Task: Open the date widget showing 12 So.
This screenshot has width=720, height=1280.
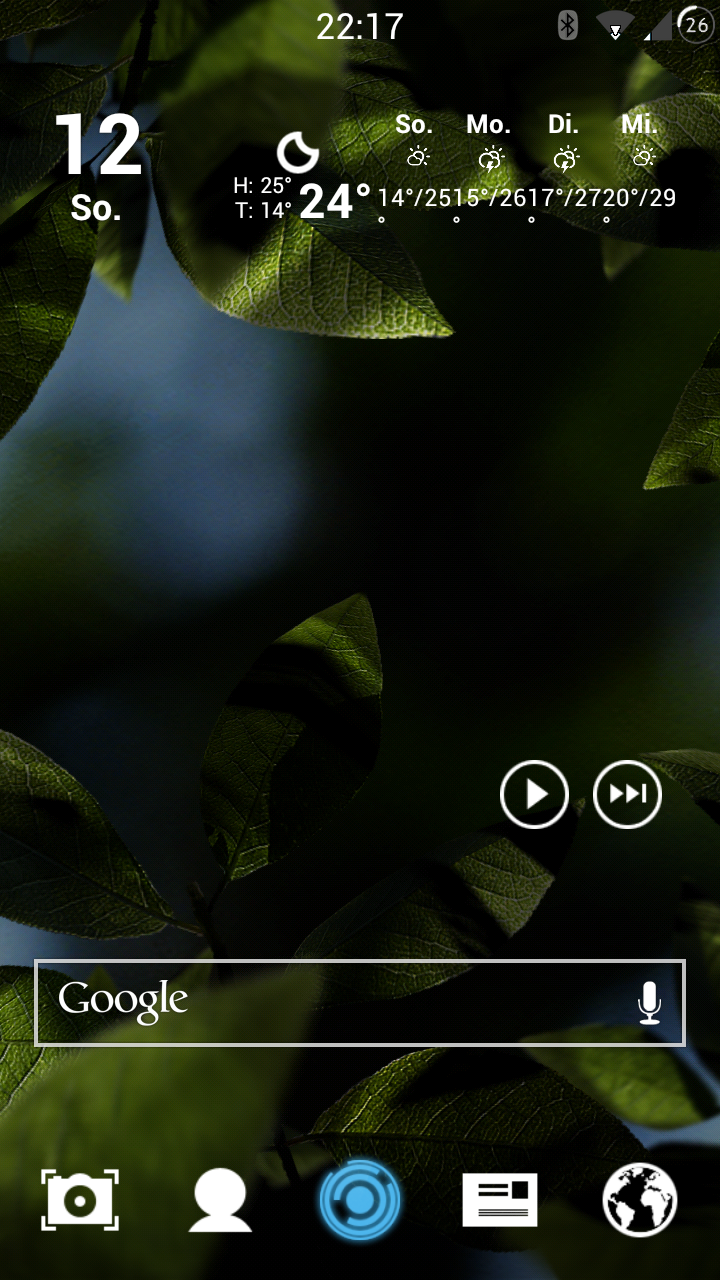Action: (97, 166)
